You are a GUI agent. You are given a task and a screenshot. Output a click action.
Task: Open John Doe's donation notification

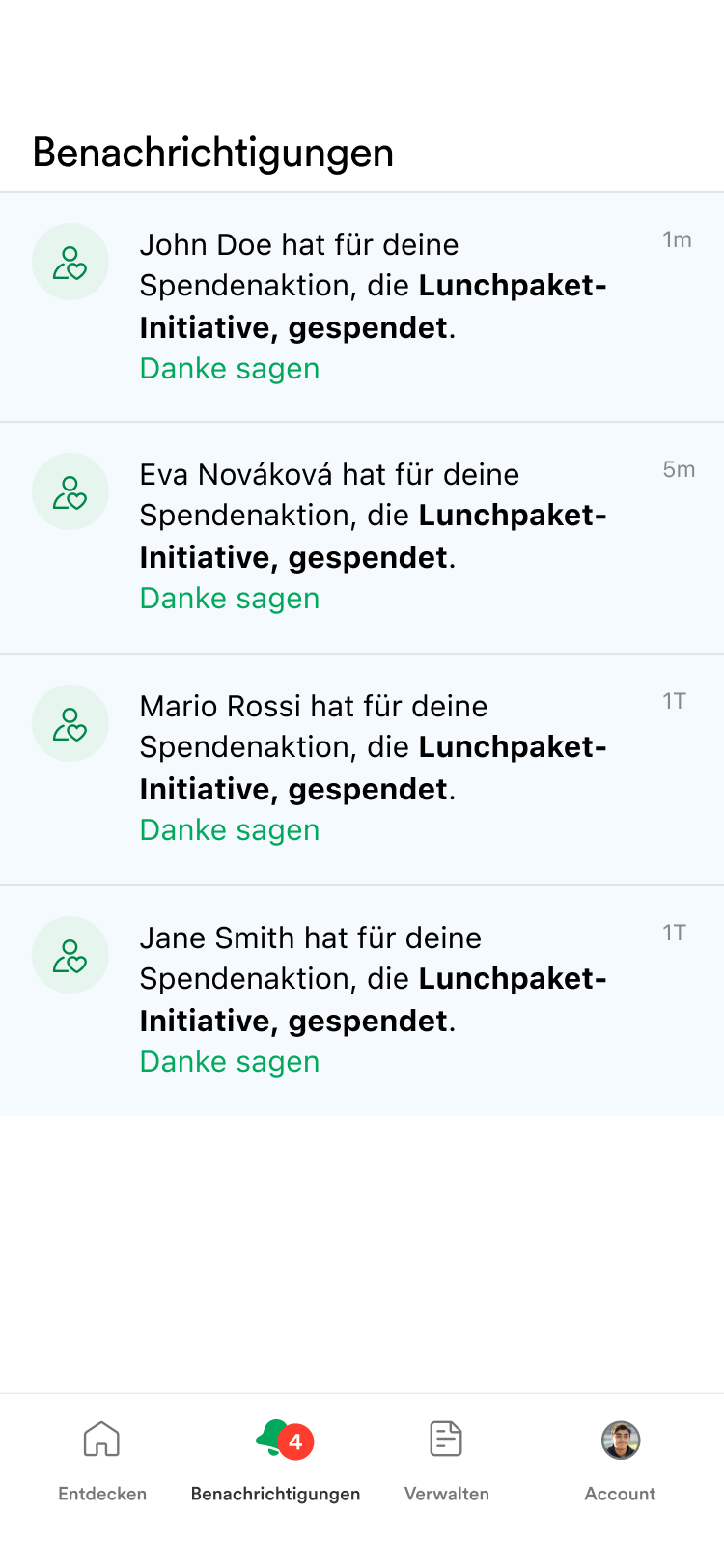point(362,307)
